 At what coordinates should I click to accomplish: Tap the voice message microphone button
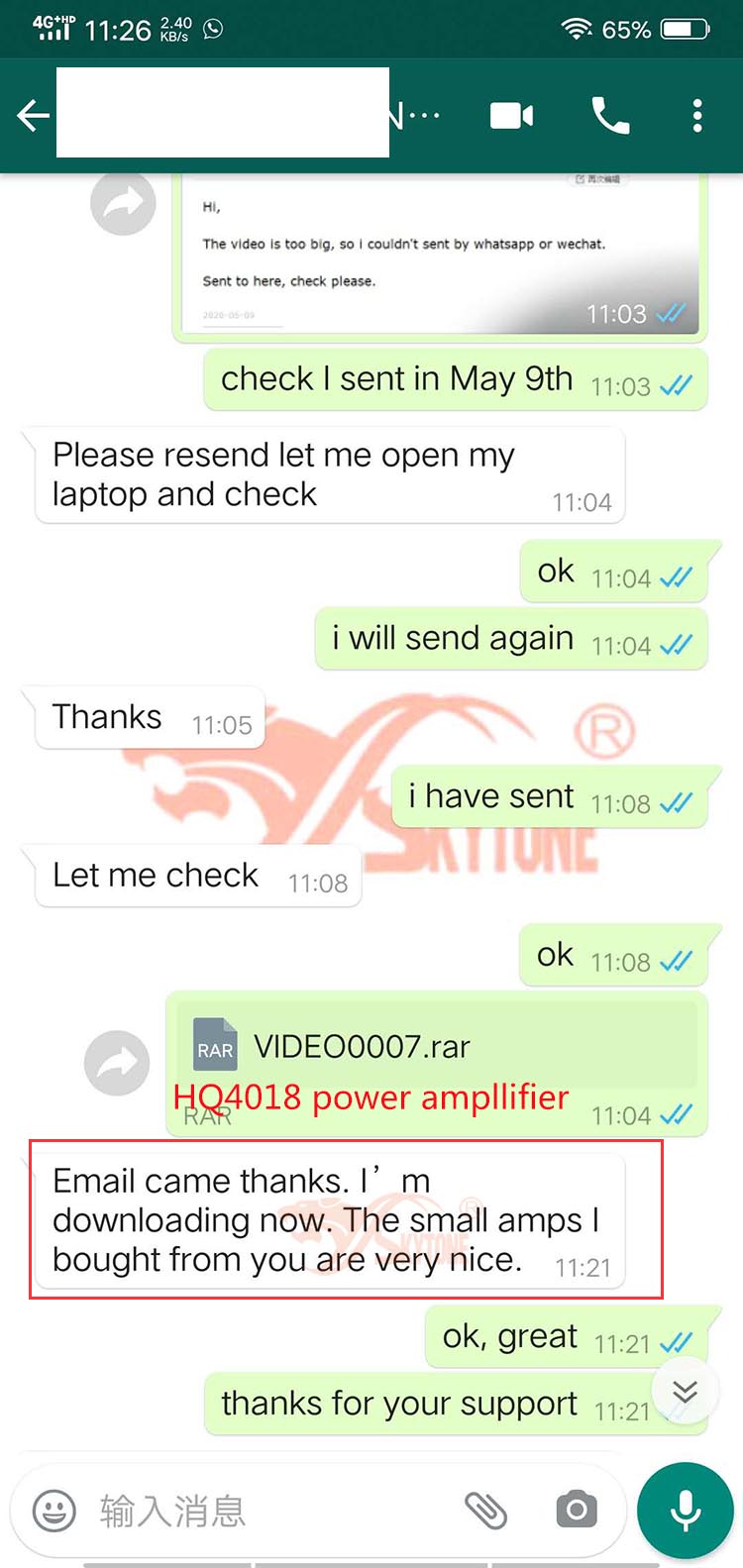686,1512
